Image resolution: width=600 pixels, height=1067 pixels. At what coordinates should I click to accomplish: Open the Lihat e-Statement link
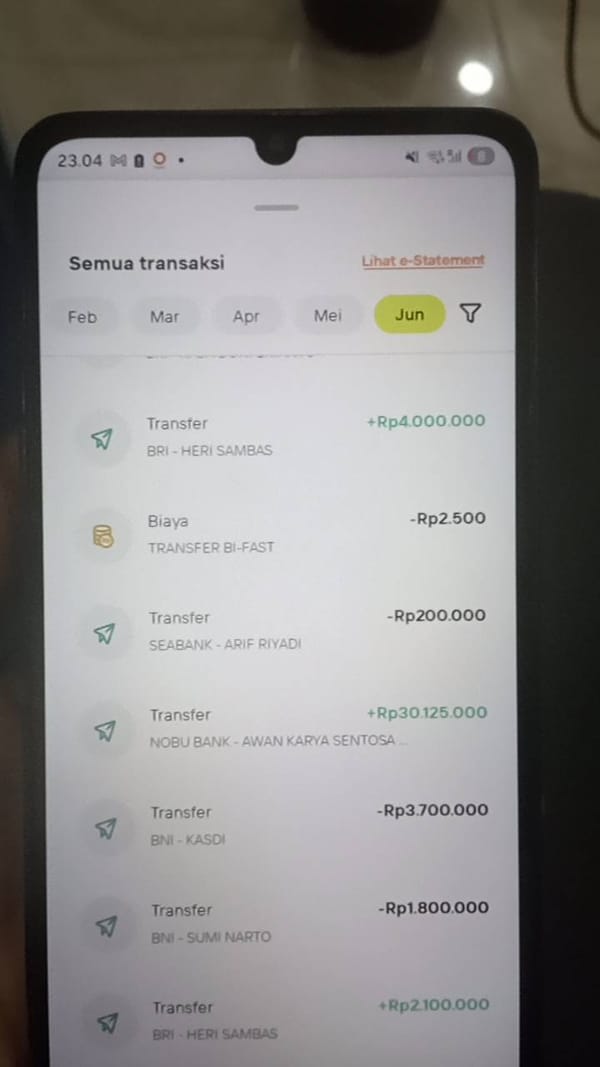tap(423, 261)
